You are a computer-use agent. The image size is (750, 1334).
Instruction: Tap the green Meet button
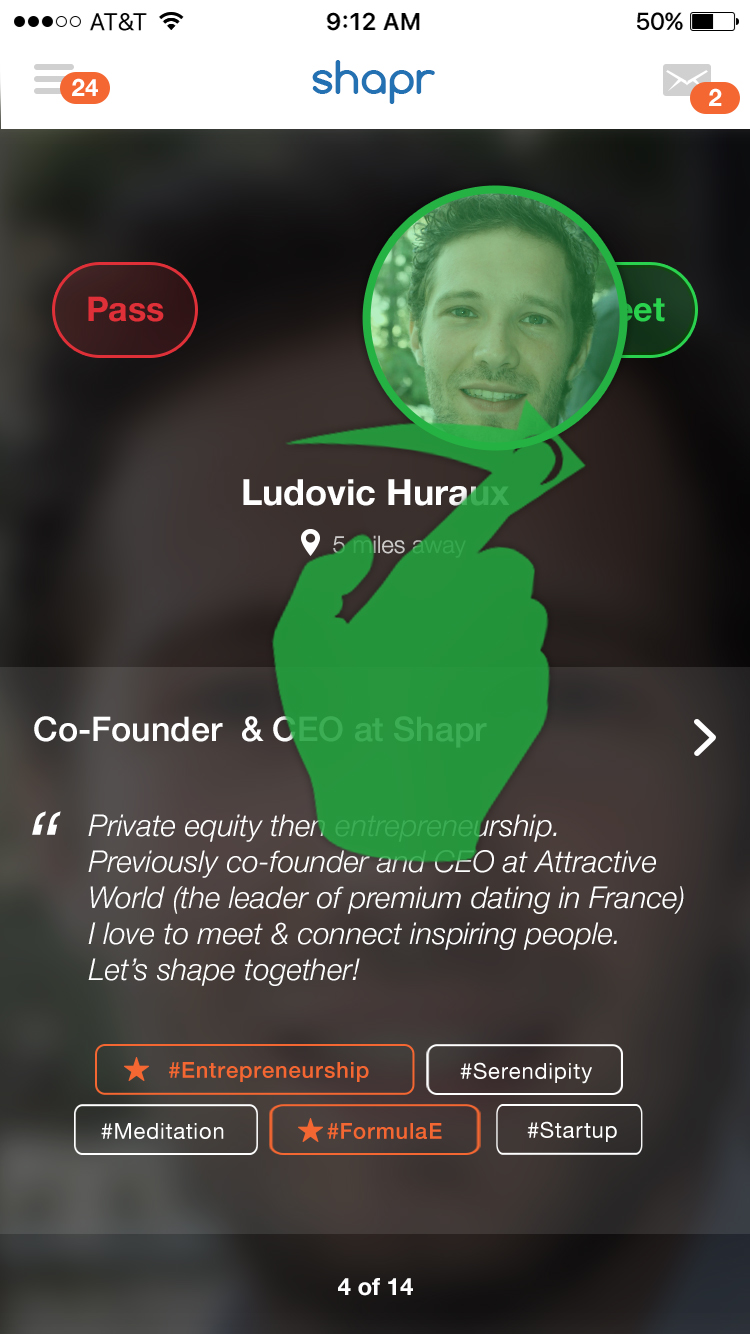coord(660,310)
